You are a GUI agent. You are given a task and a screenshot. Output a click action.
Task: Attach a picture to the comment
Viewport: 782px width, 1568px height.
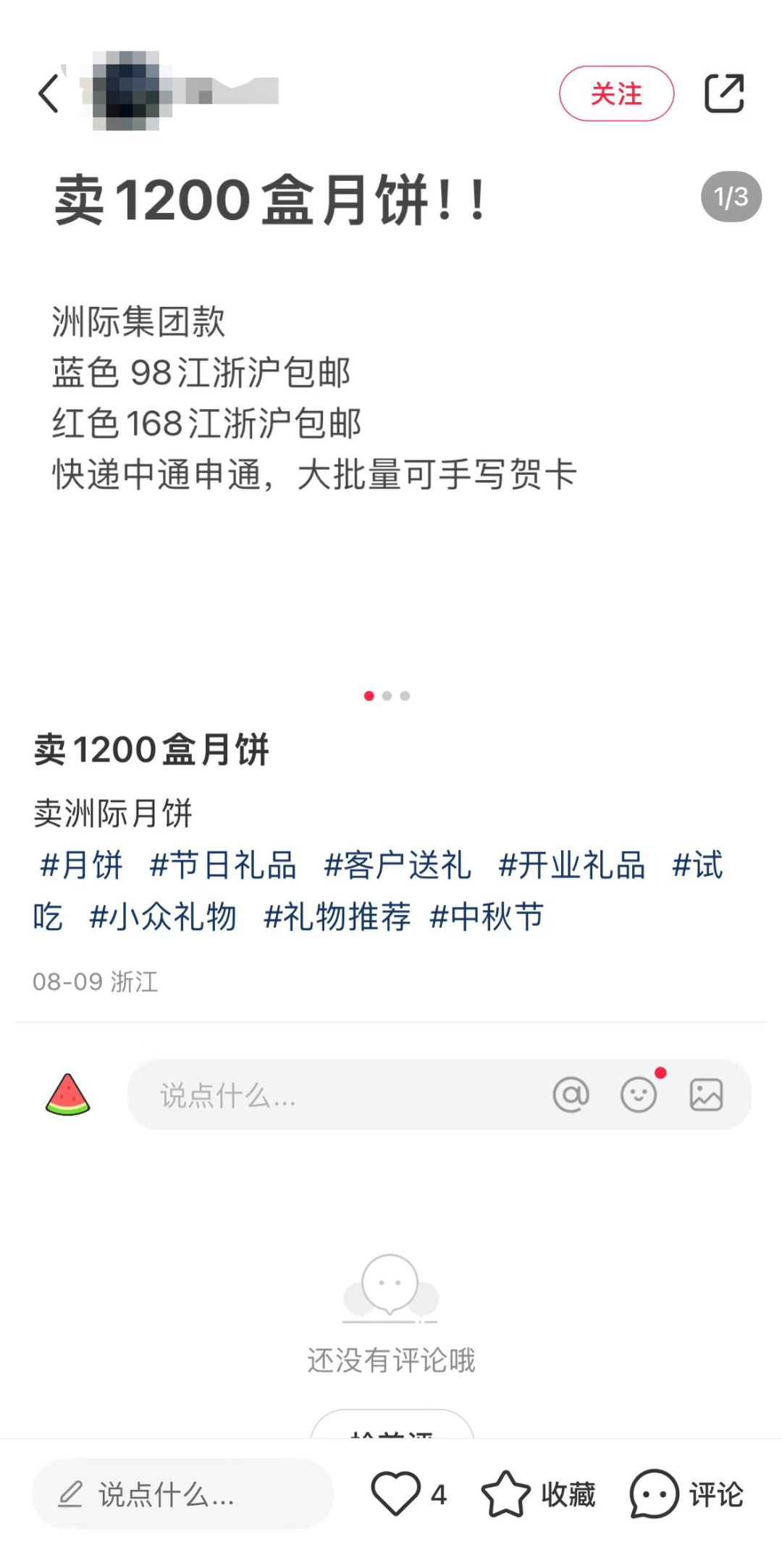click(706, 1095)
